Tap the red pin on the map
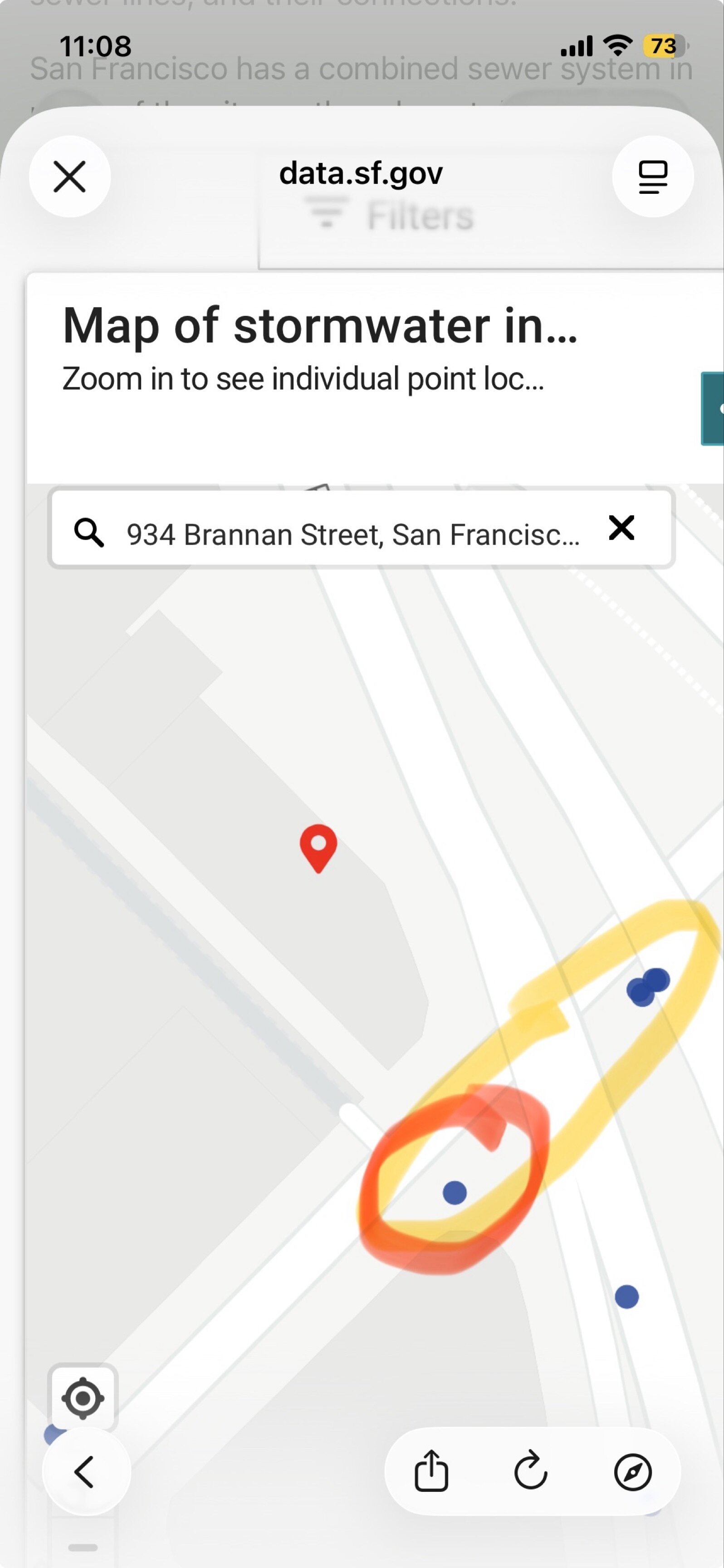This screenshot has width=724, height=1568. pos(318,848)
